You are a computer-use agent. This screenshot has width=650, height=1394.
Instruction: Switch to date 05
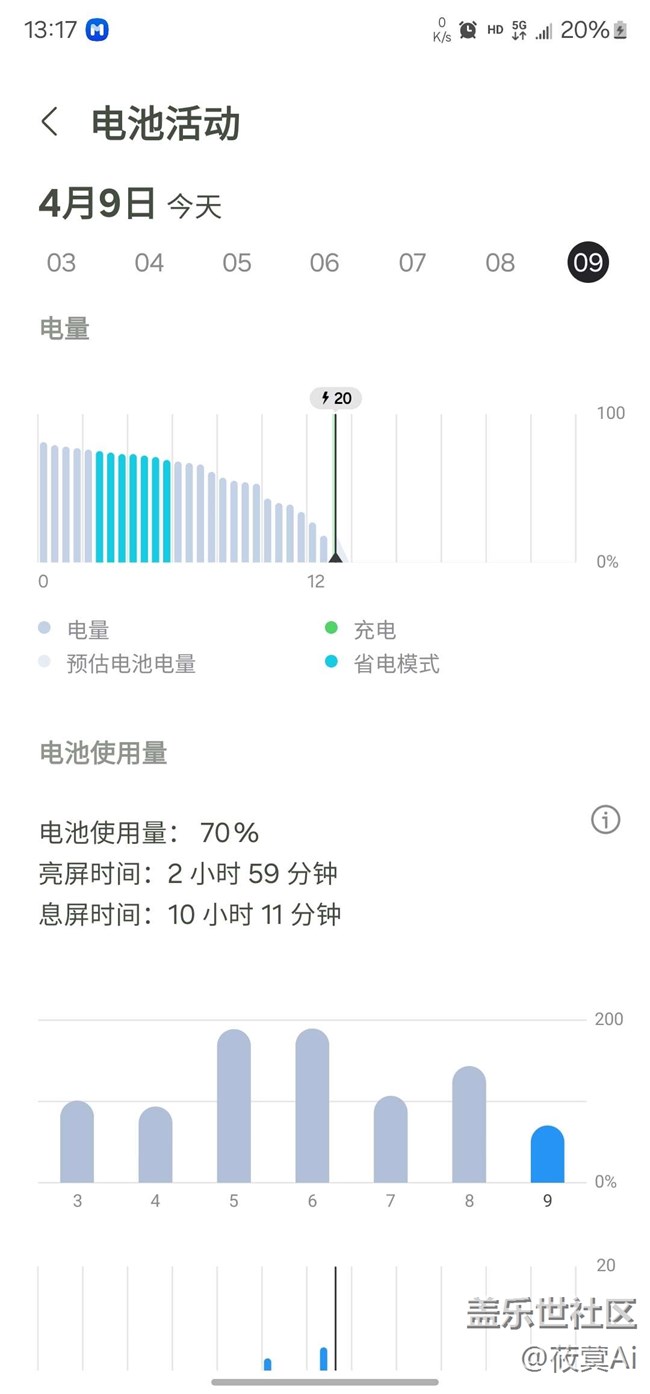coord(237,263)
